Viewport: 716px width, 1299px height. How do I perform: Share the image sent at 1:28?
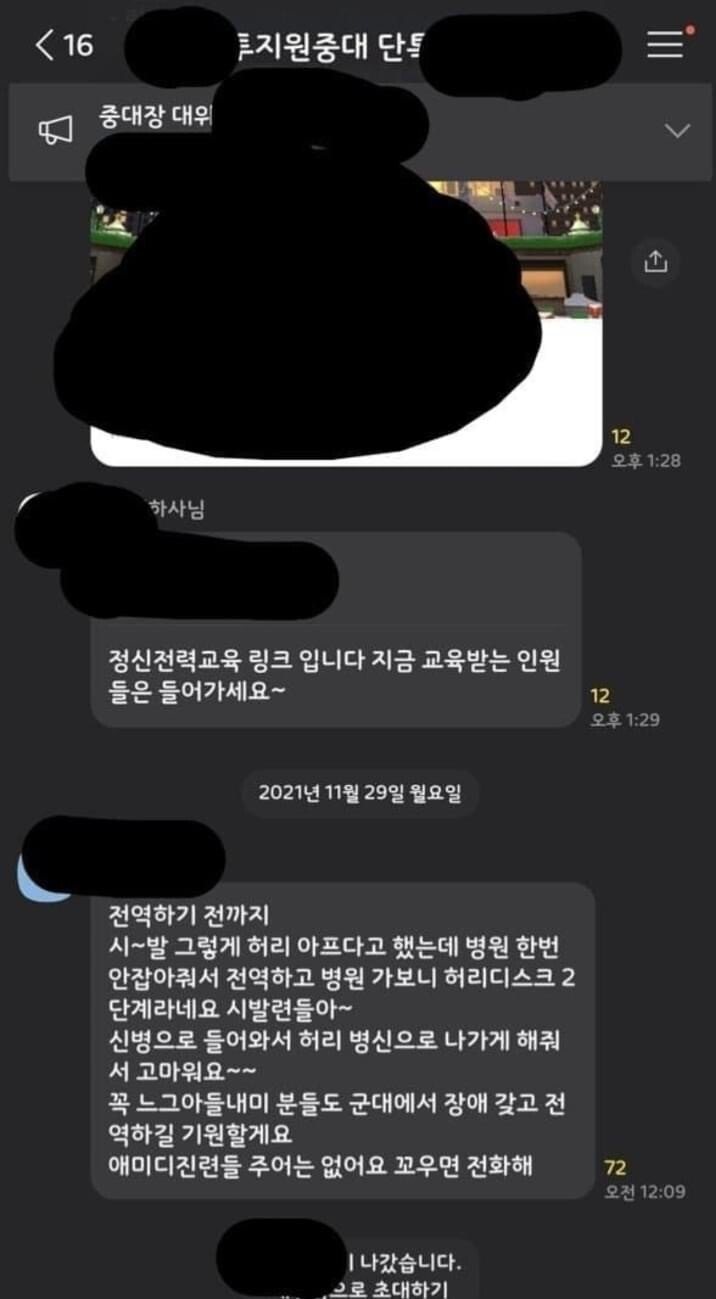coord(655,262)
